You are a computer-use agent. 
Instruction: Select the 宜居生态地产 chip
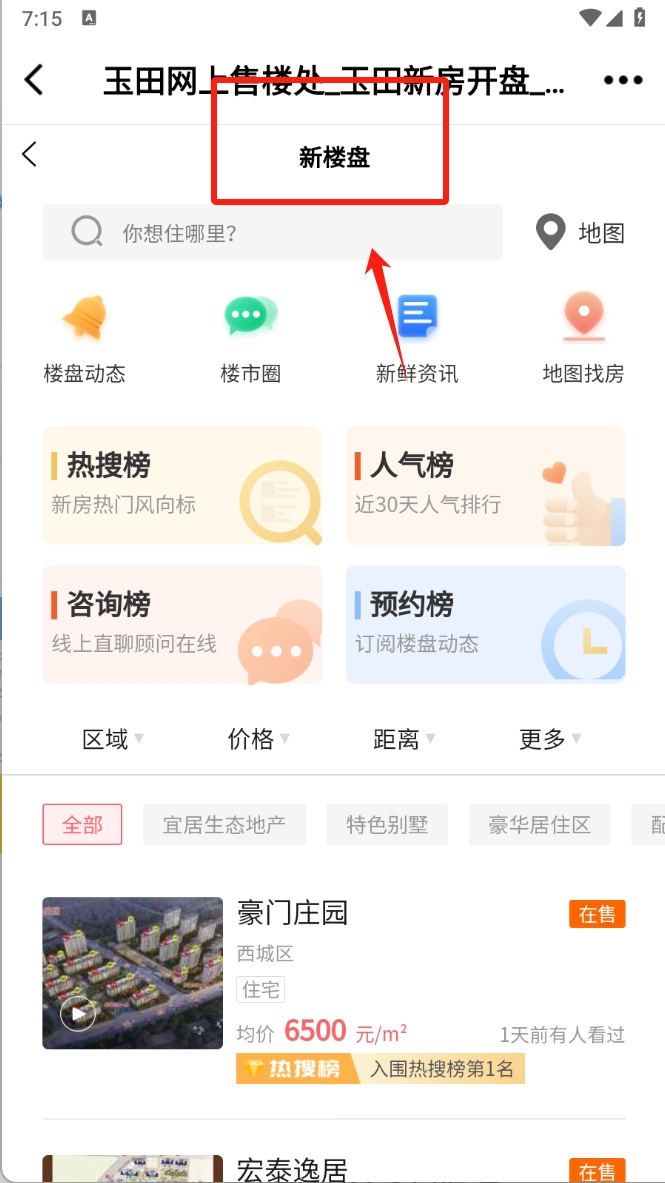(x=224, y=825)
